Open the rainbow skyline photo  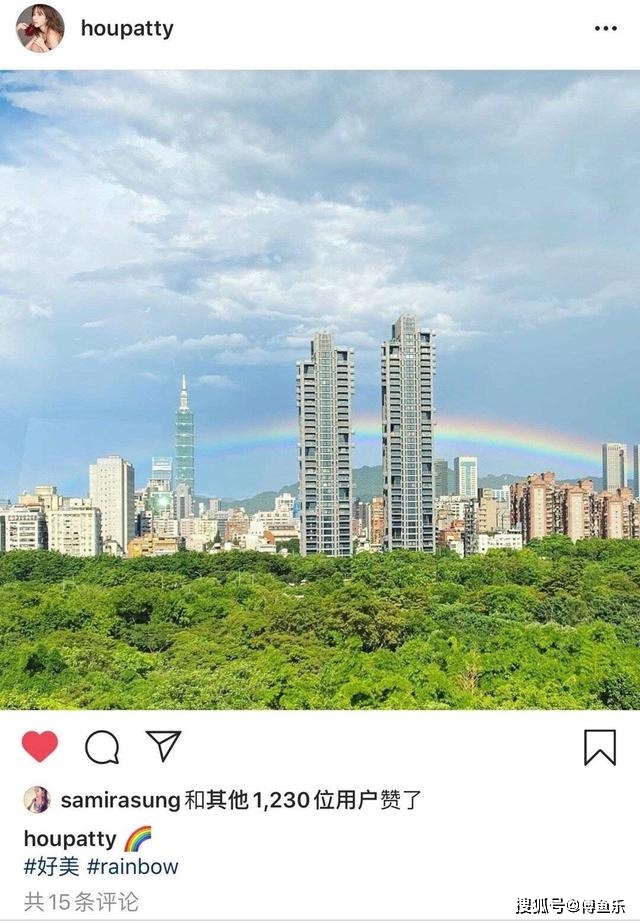[x=320, y=390]
